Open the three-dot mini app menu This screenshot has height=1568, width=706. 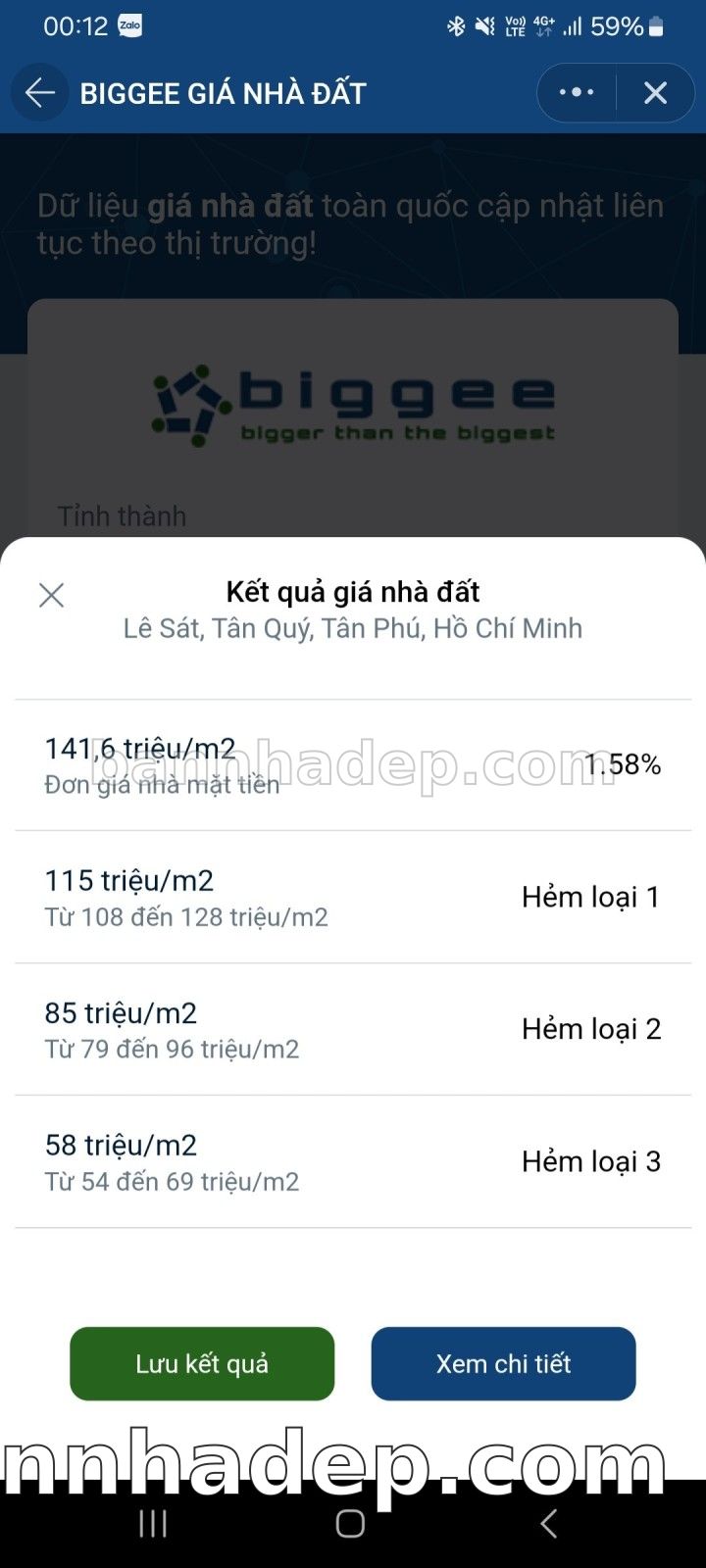(577, 93)
